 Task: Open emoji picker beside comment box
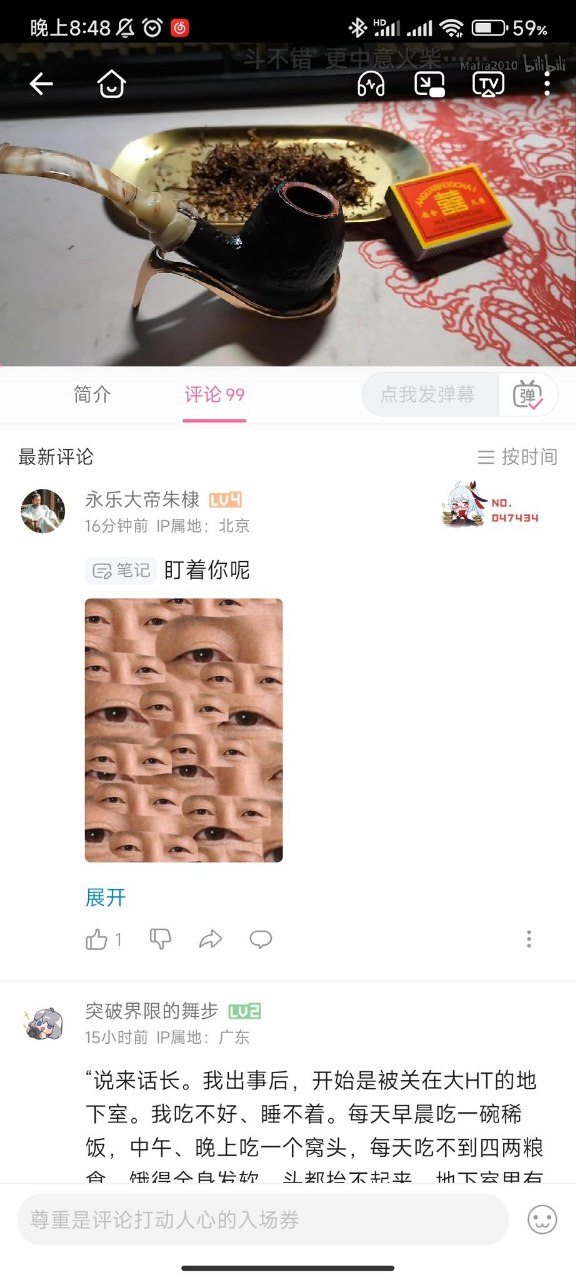point(542,1220)
